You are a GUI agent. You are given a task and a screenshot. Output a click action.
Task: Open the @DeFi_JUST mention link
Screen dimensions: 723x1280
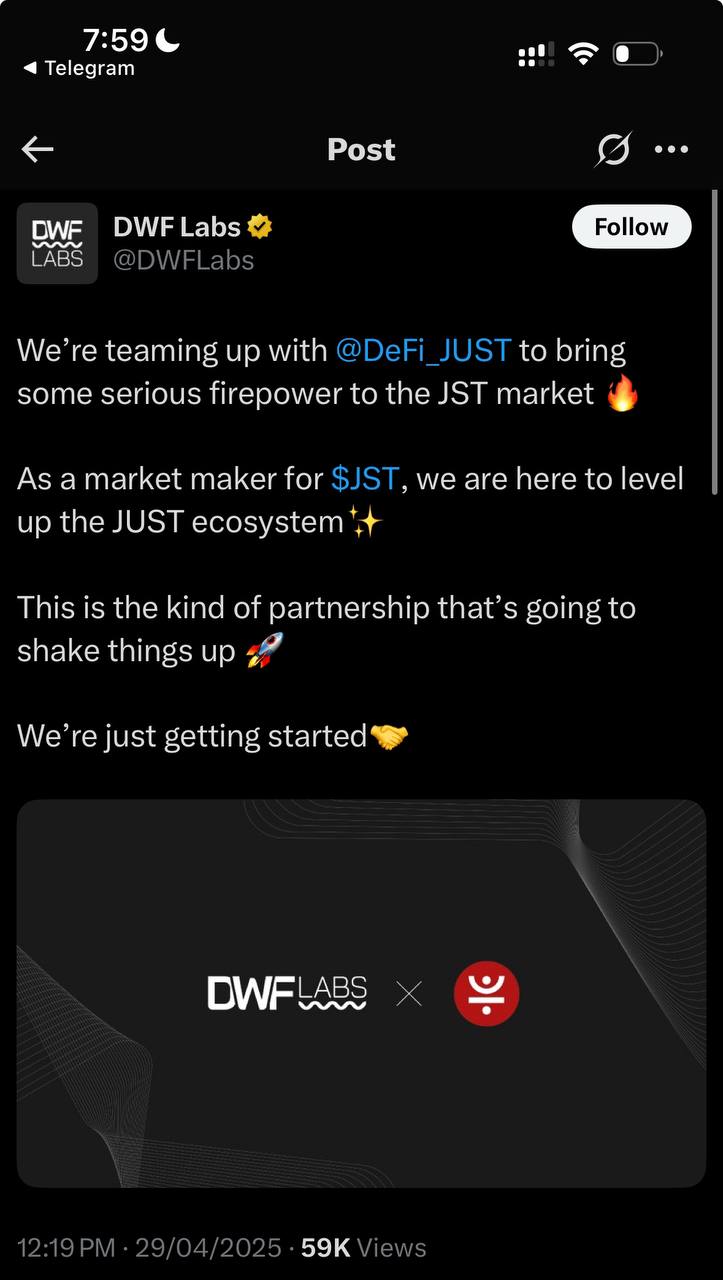pyautogui.click(x=424, y=351)
